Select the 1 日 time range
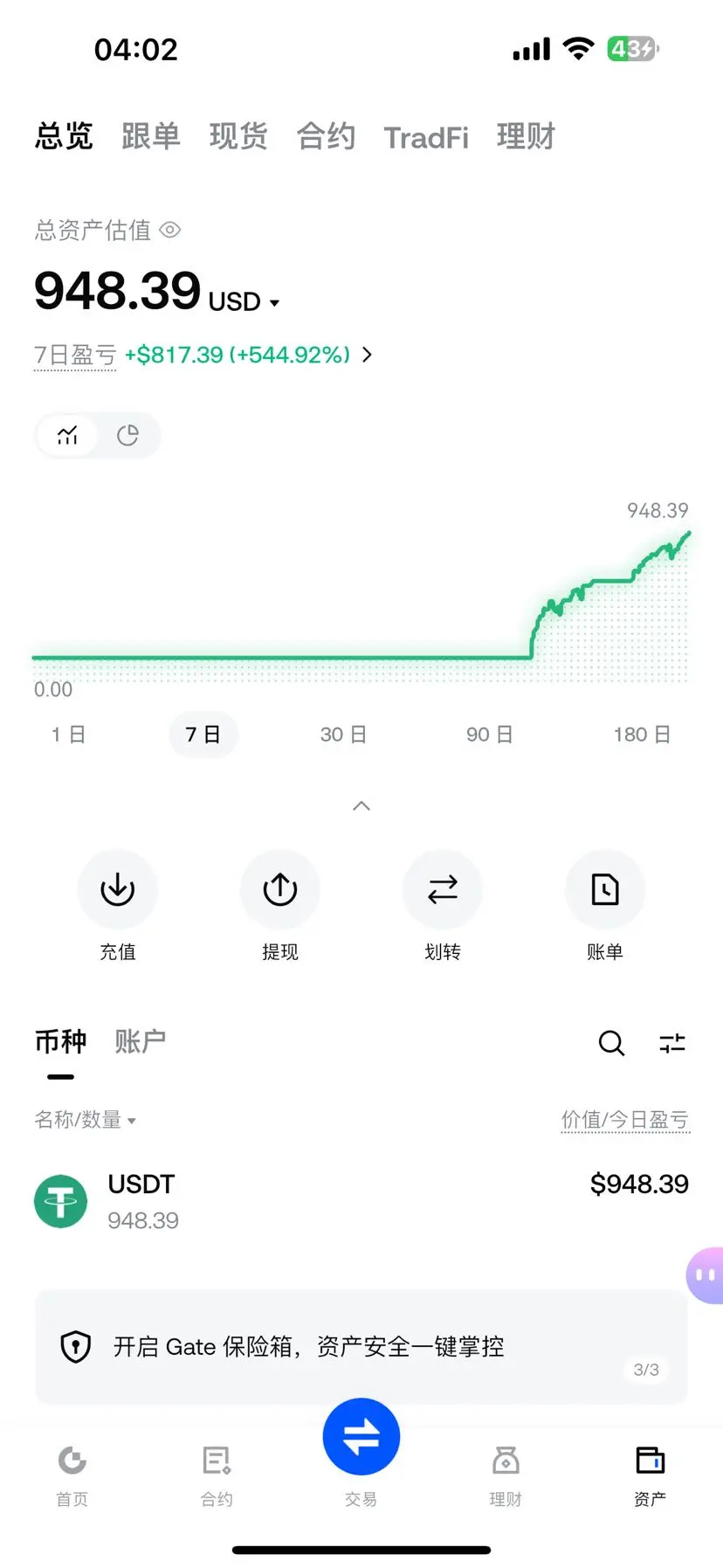 tap(68, 735)
